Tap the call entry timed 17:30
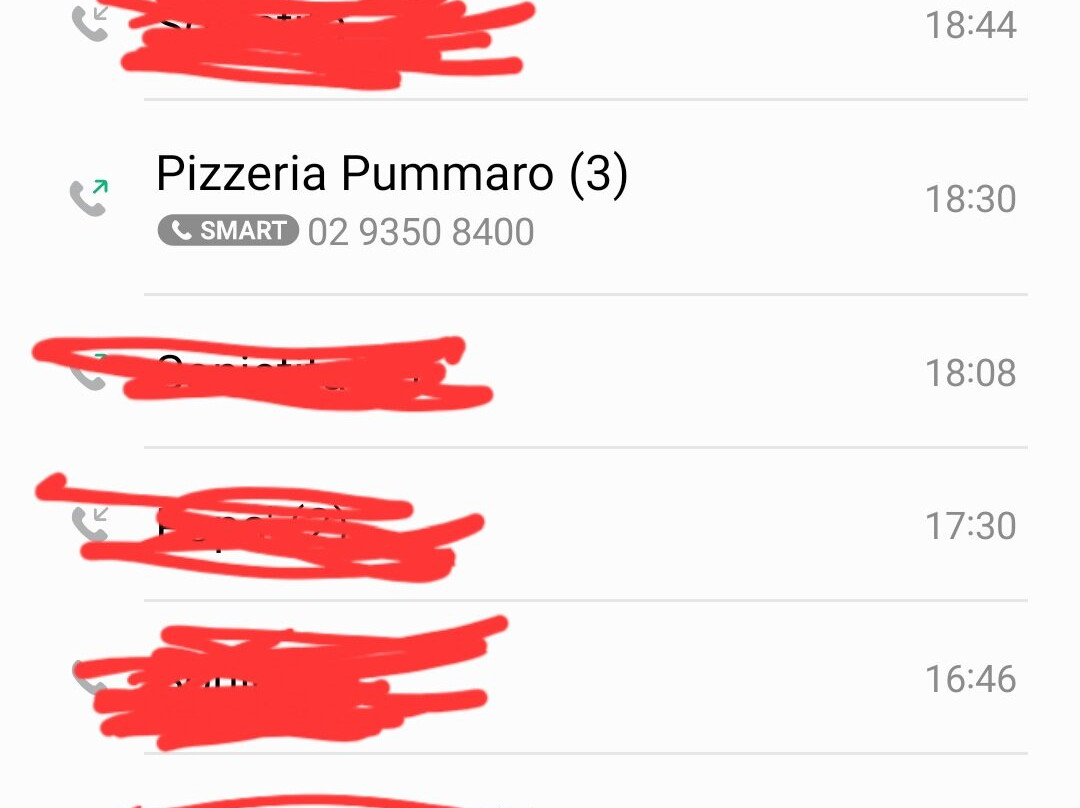1080x808 pixels. pyautogui.click(x=540, y=525)
